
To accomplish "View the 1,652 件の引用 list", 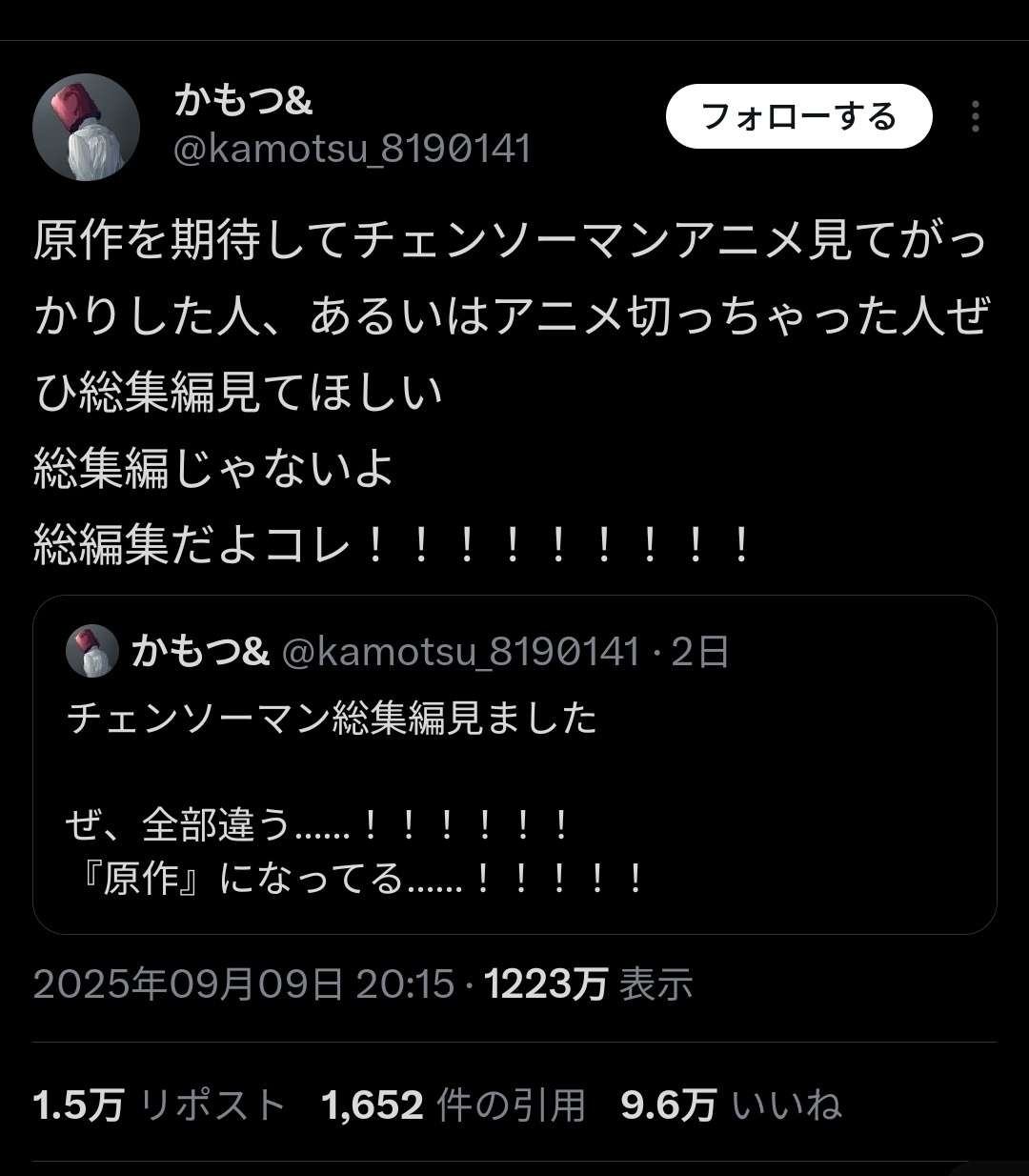I will point(453,1105).
